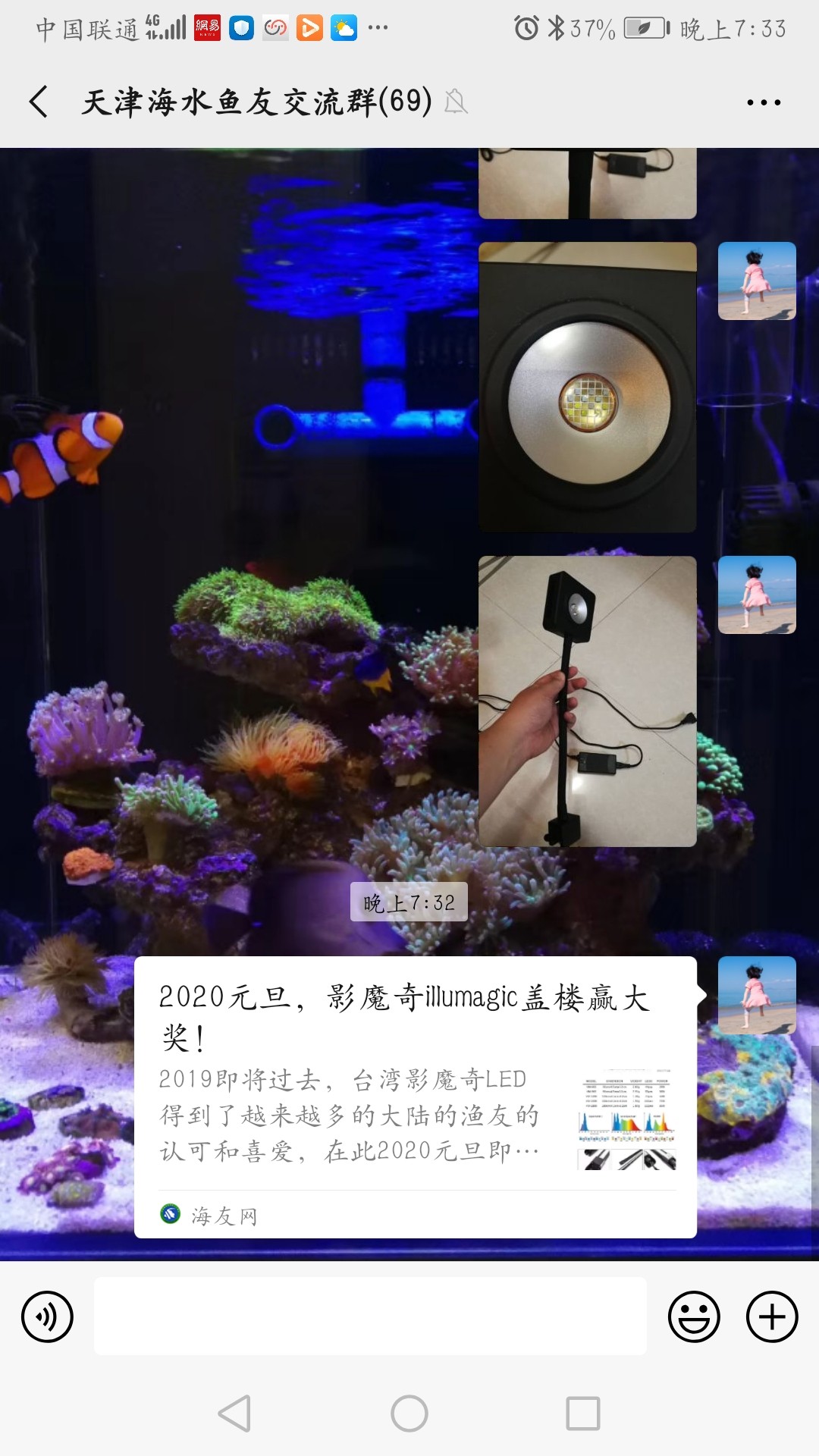
Task: Switch to voice message input
Action: coord(48,1316)
